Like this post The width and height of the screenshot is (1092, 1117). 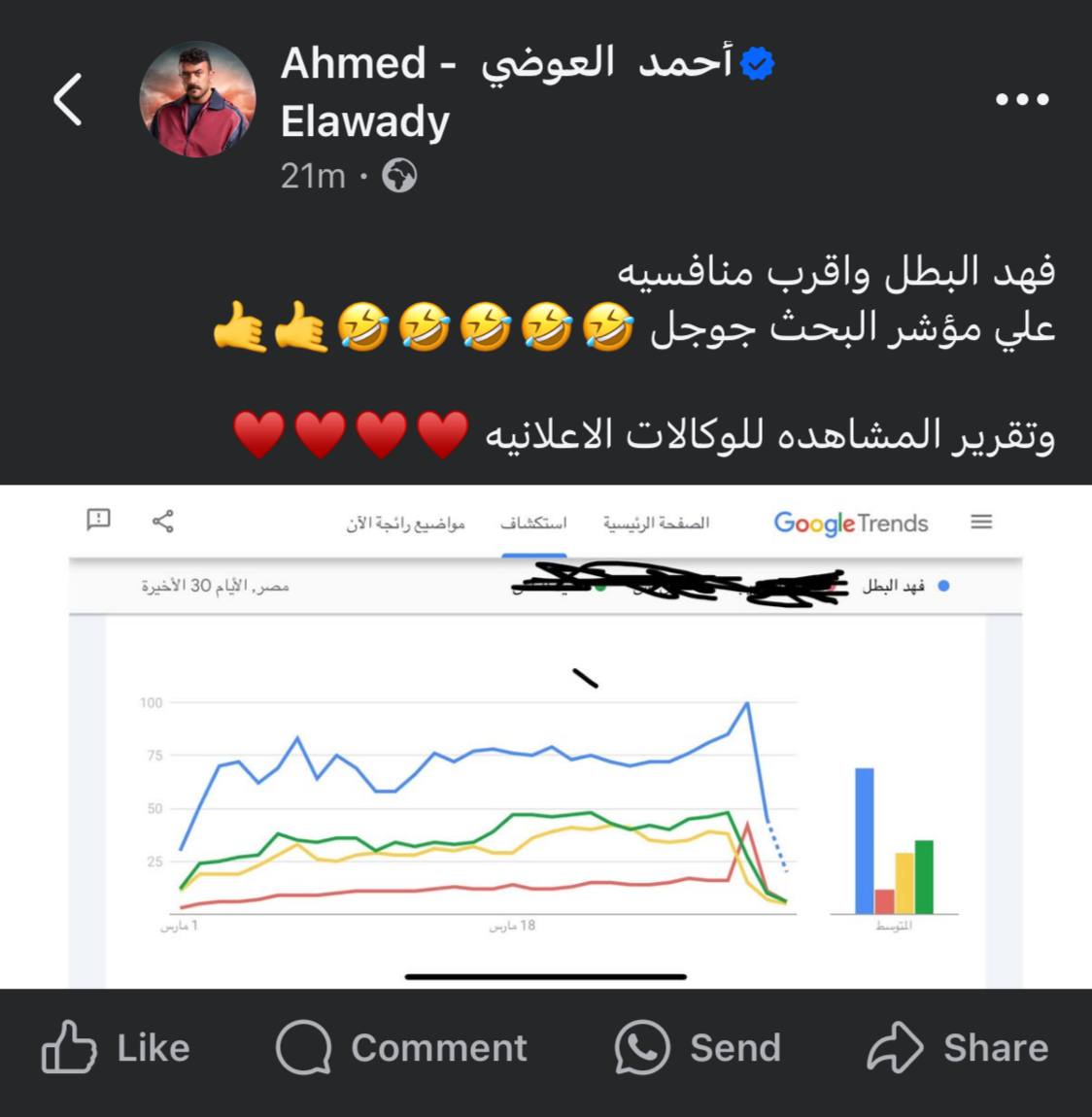(117, 1047)
